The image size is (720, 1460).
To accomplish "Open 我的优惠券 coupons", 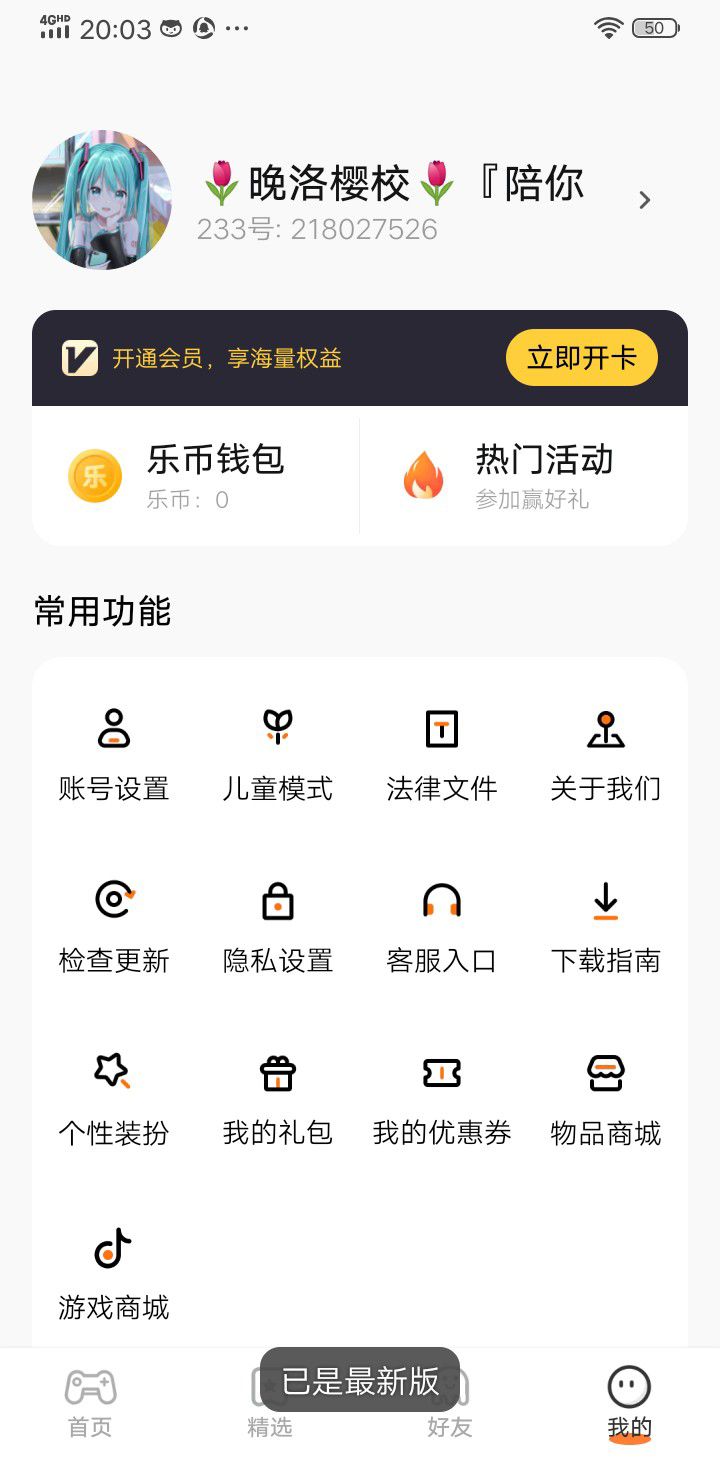I will 442,1098.
